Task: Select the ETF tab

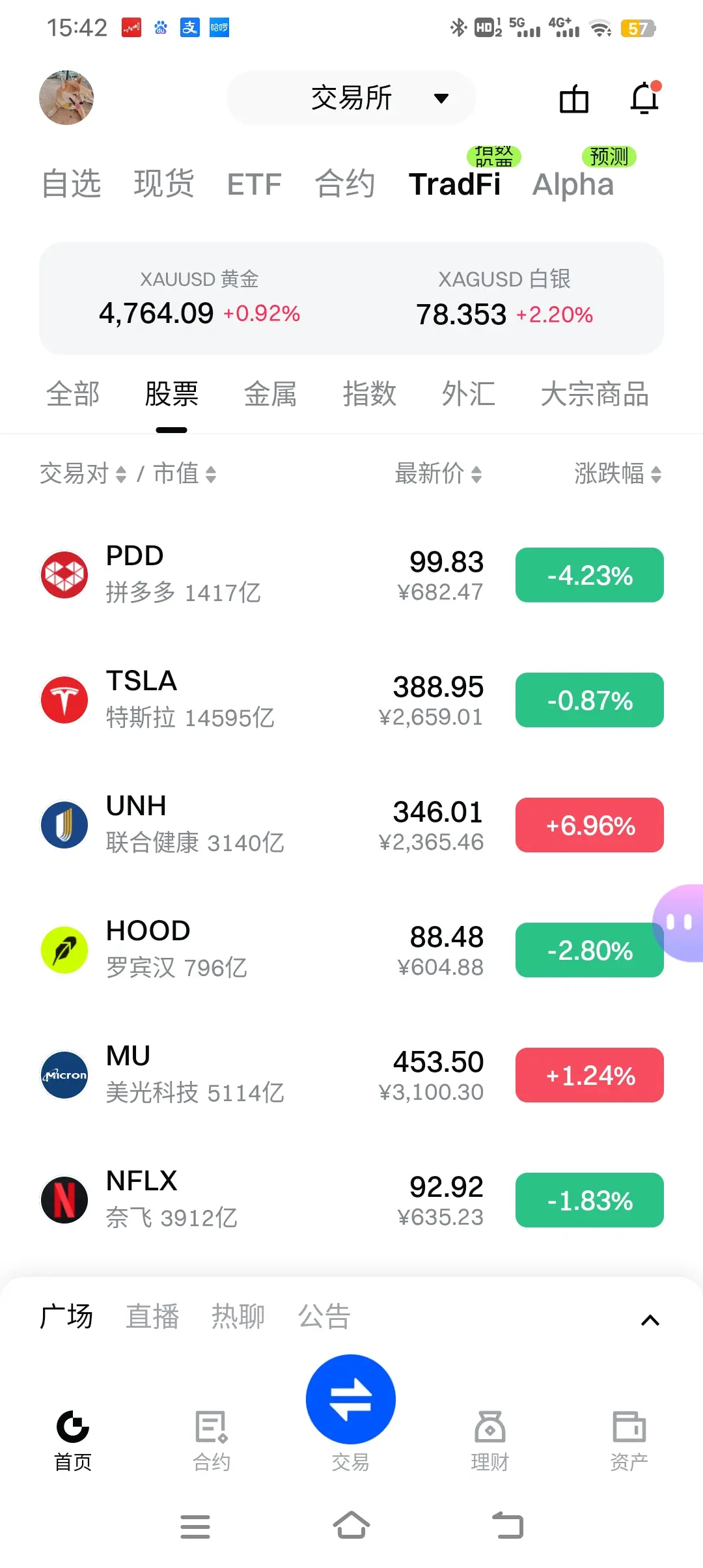Action: click(x=254, y=184)
